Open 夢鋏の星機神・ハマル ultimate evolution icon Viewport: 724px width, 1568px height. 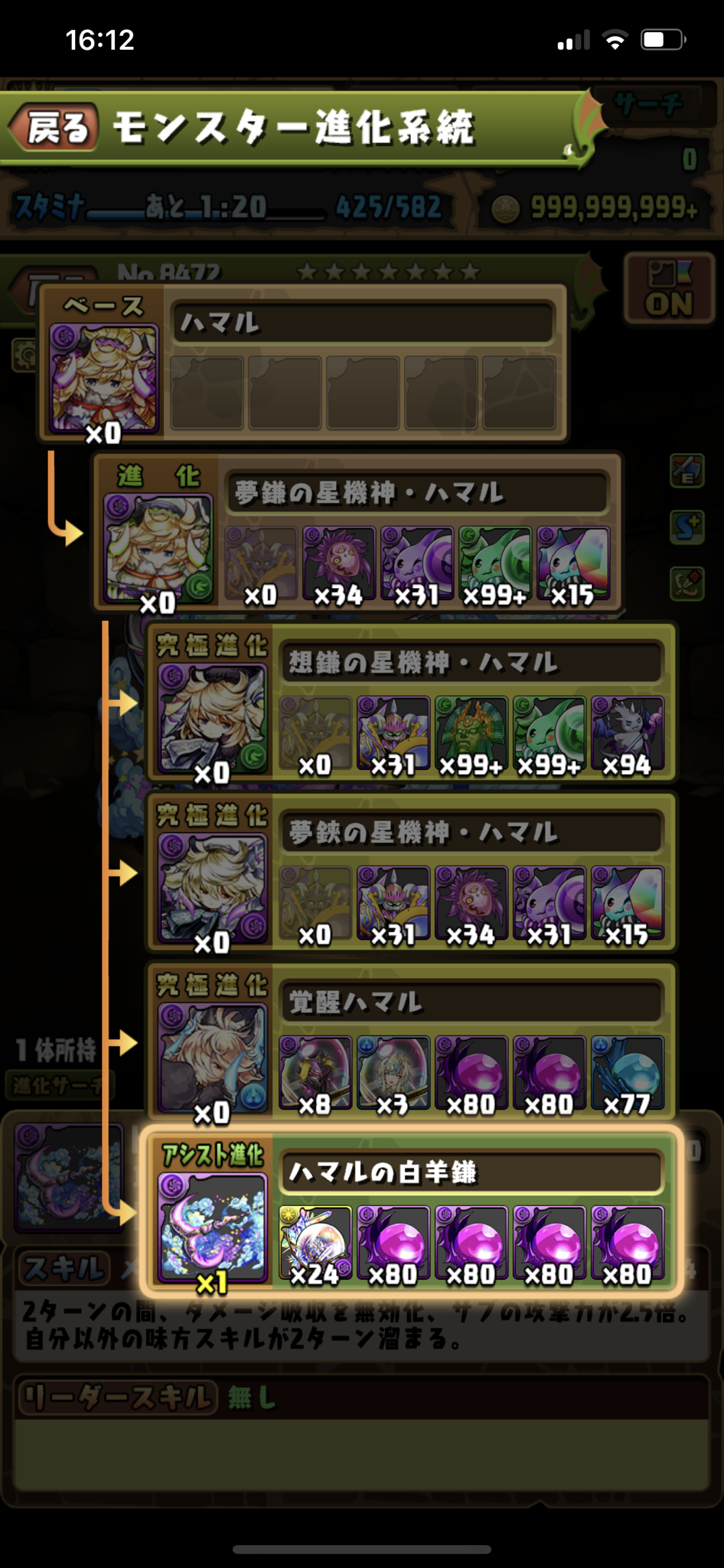tap(213, 888)
